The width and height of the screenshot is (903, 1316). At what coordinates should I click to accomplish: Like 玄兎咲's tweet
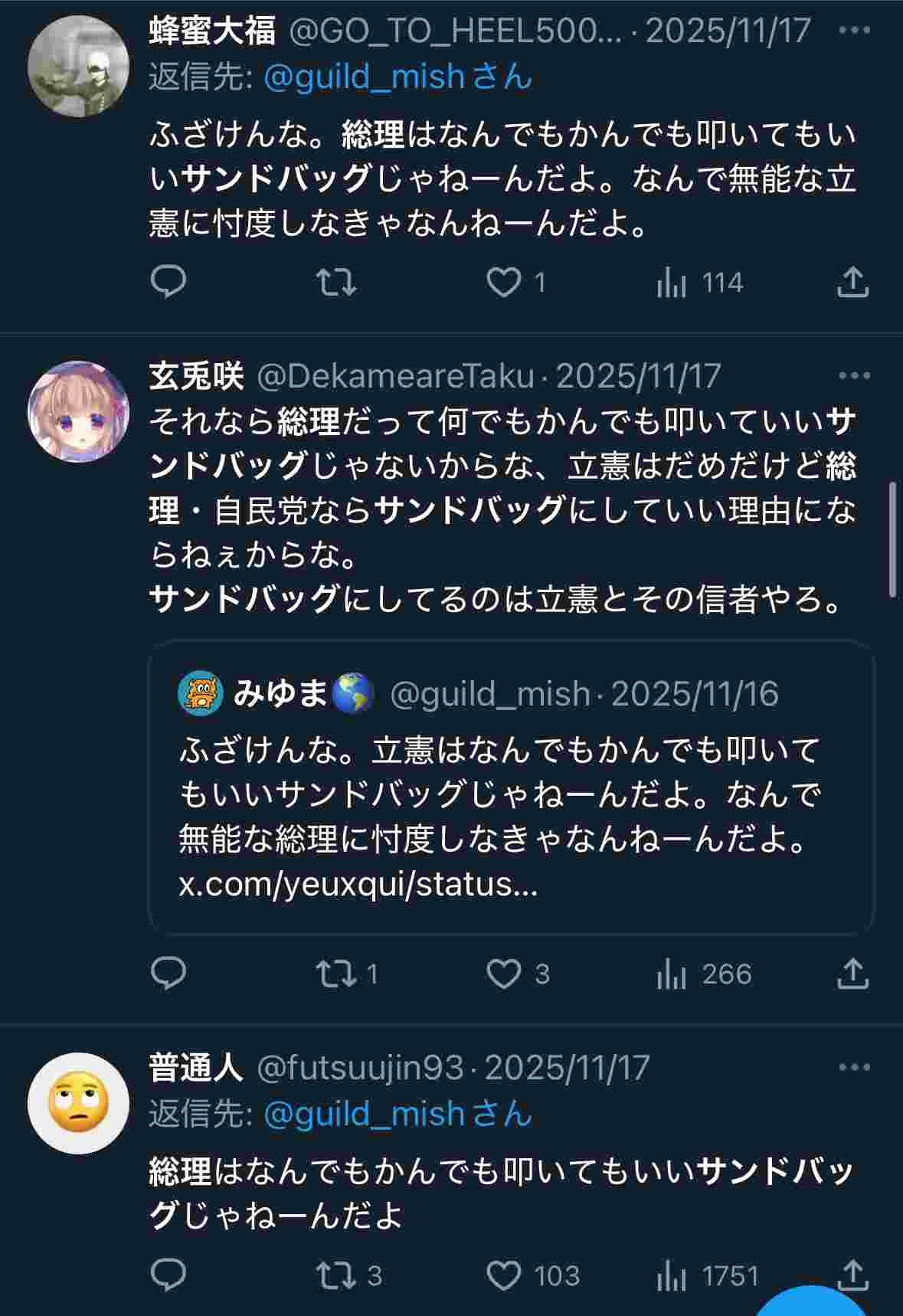coord(504,974)
